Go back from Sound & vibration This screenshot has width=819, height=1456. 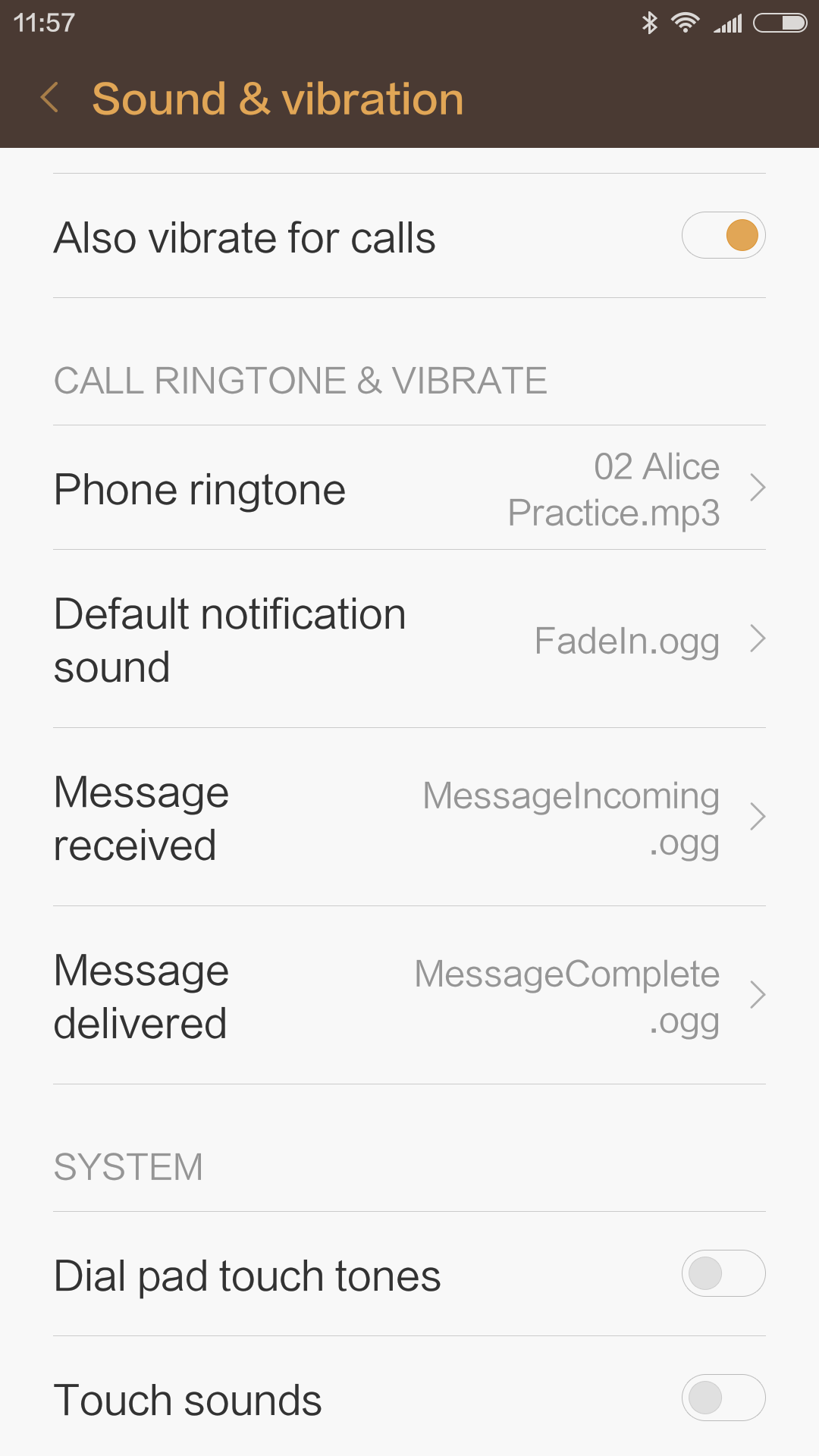tap(50, 98)
